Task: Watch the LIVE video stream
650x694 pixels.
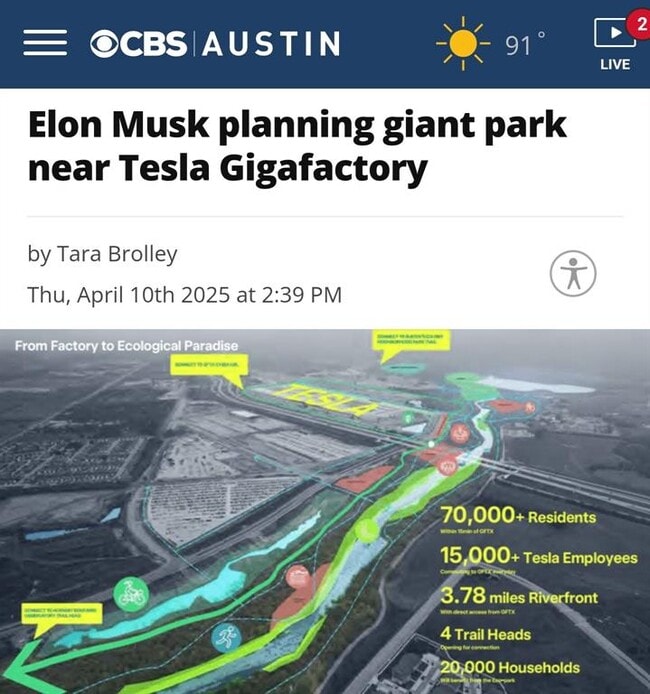Action: coord(614,44)
